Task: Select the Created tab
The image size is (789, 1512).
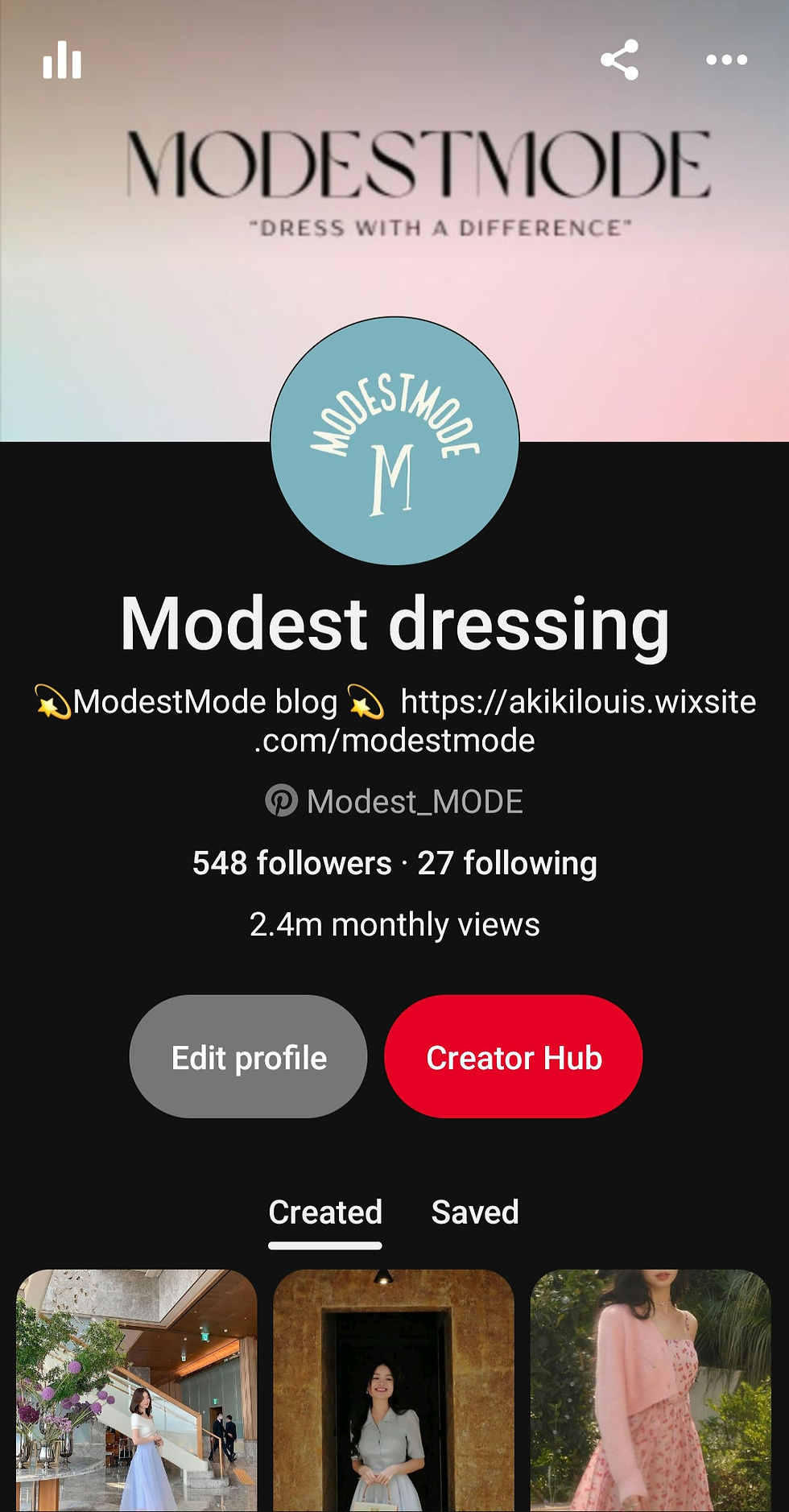Action: click(324, 1212)
